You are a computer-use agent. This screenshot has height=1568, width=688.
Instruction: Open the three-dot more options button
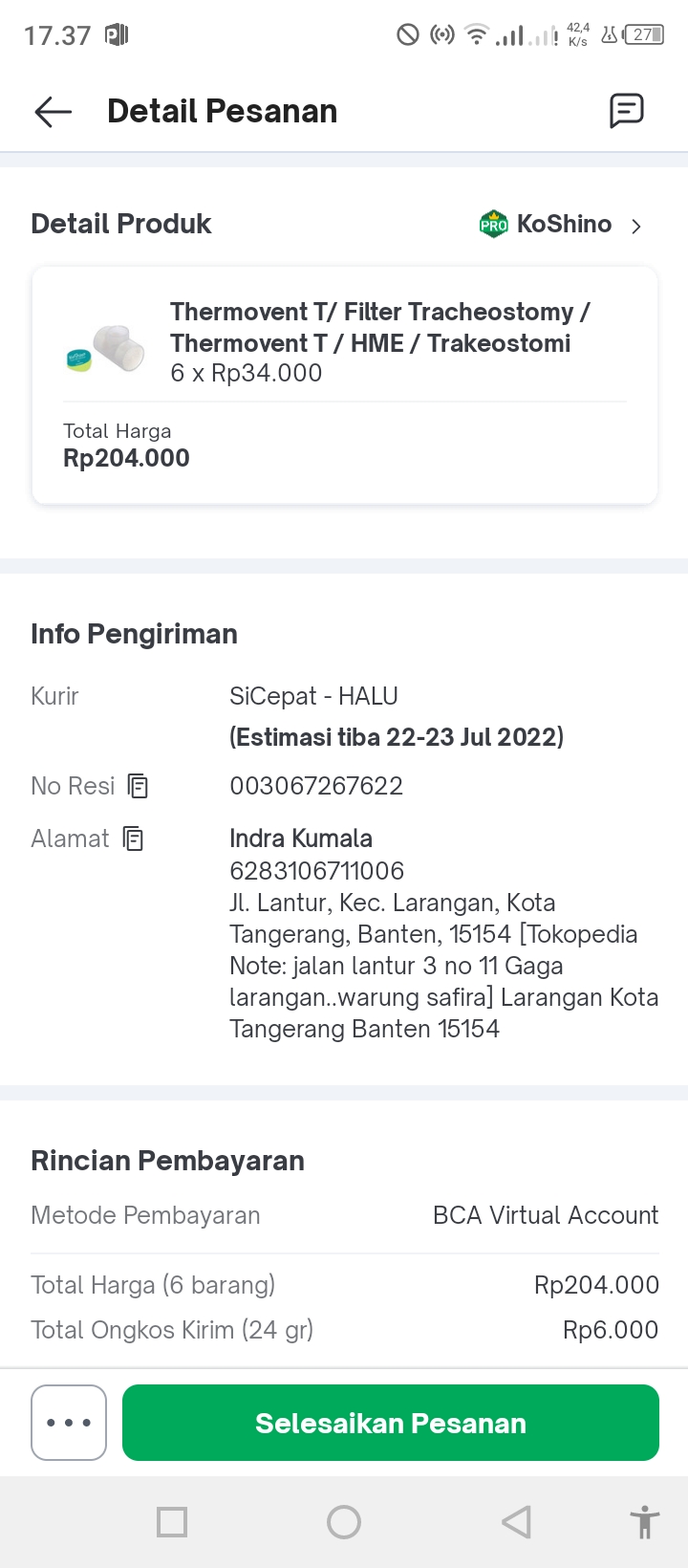click(x=69, y=1423)
